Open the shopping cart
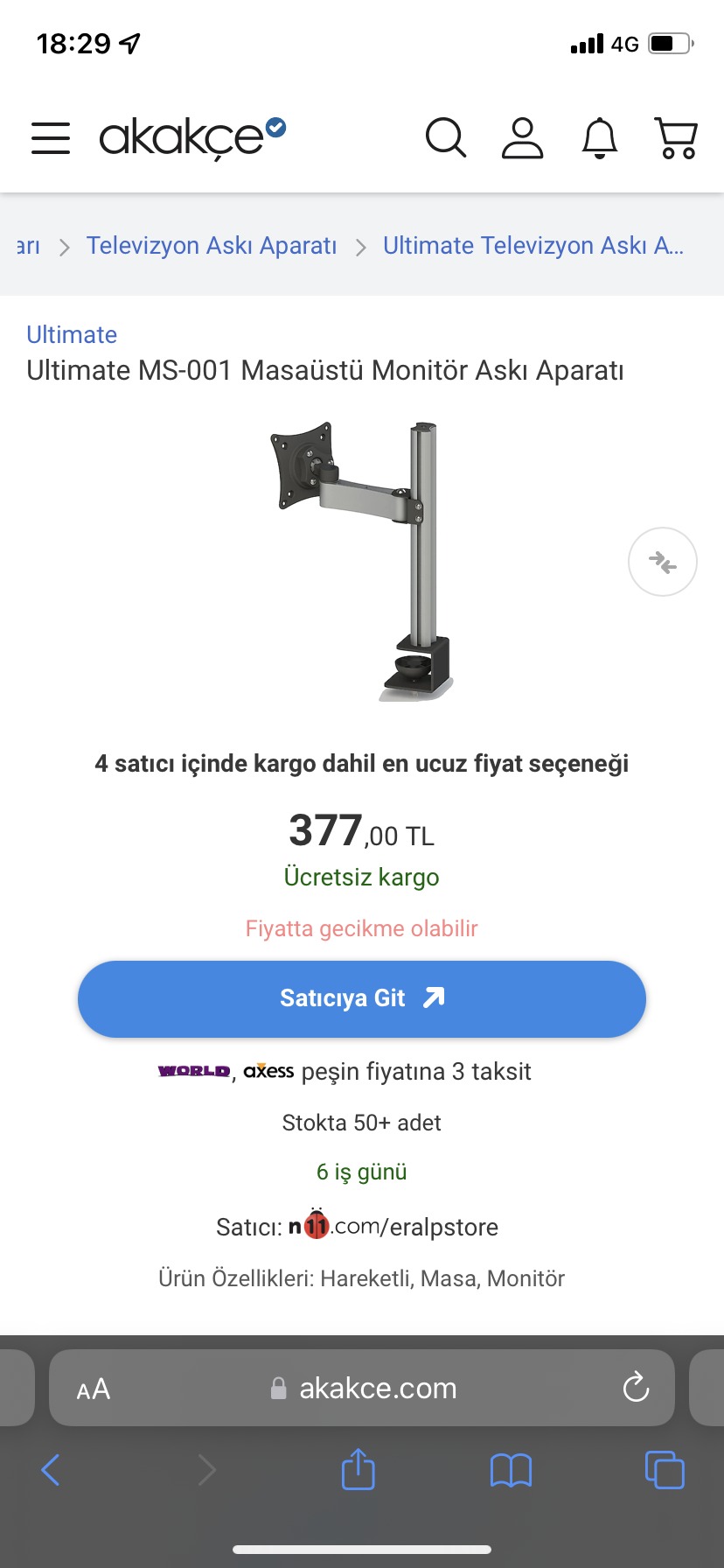The width and height of the screenshot is (724, 1568). (x=676, y=138)
